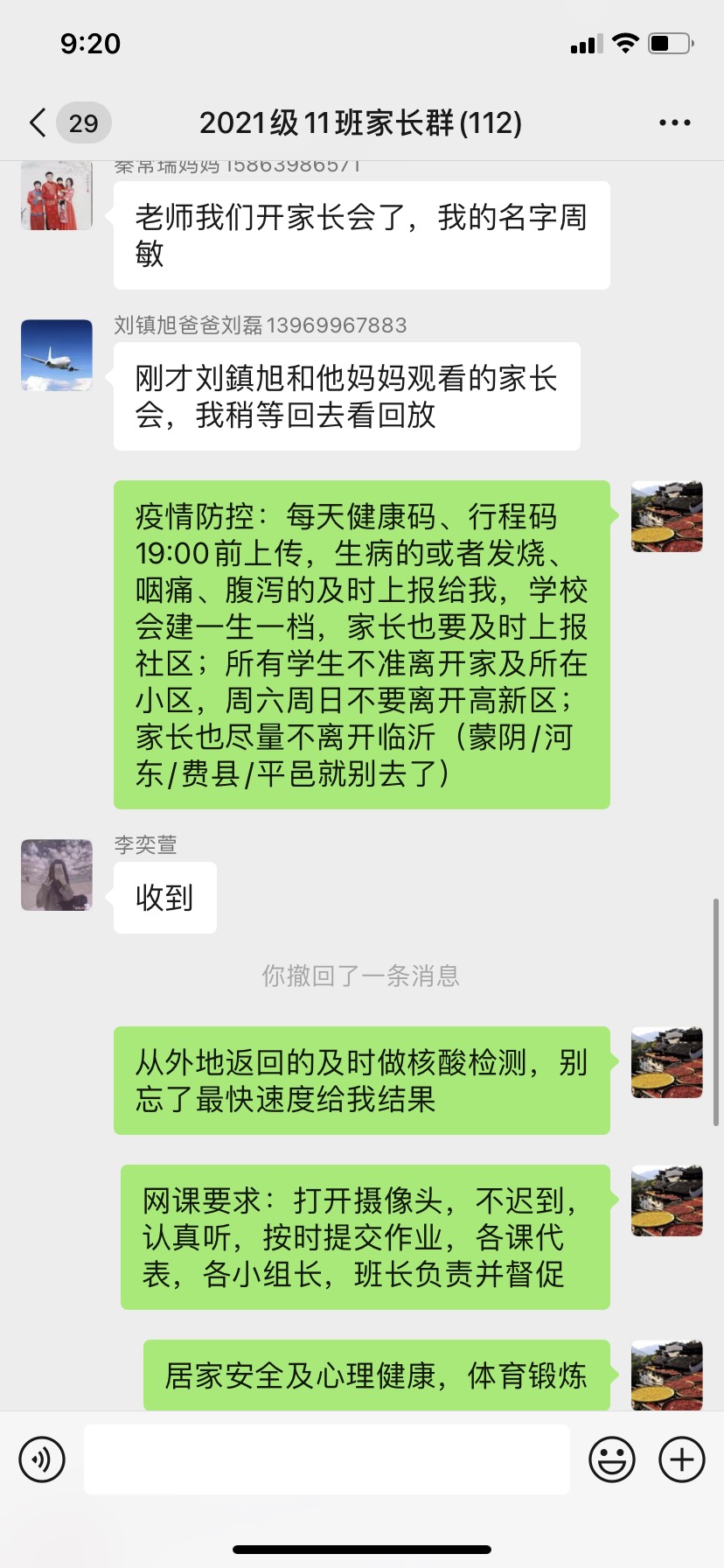The image size is (724, 1568).
Task: Select the group title 2021级11班家长群
Action: pyautogui.click(x=361, y=122)
